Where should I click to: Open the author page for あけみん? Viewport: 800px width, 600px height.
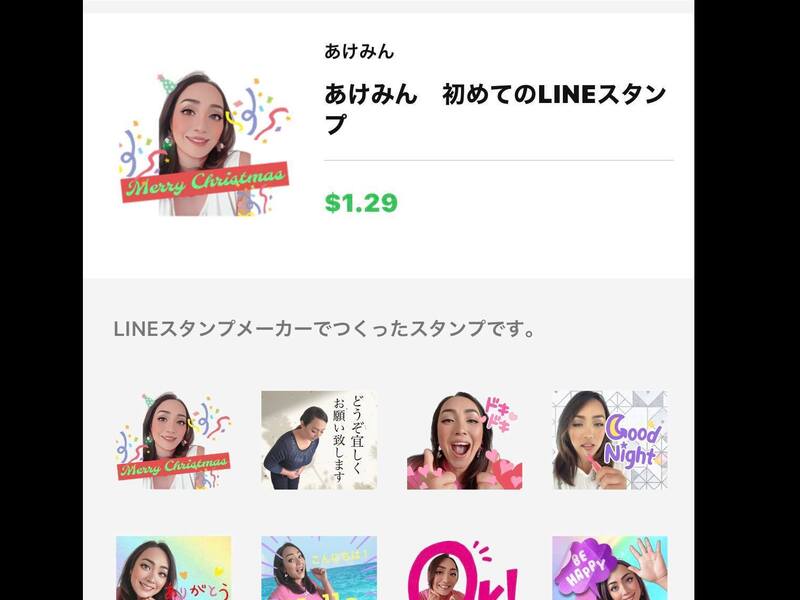[359, 51]
